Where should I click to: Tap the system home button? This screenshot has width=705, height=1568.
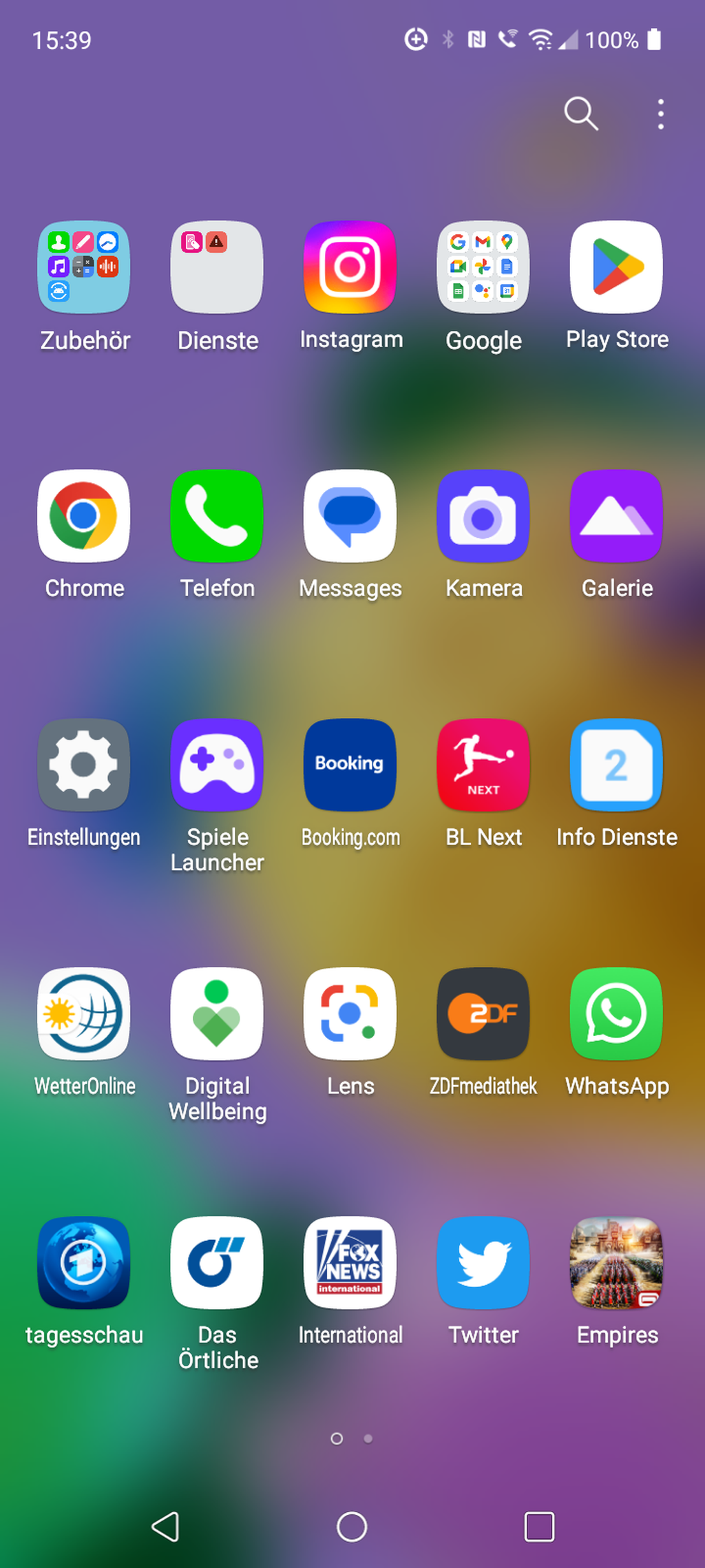pyautogui.click(x=352, y=1527)
